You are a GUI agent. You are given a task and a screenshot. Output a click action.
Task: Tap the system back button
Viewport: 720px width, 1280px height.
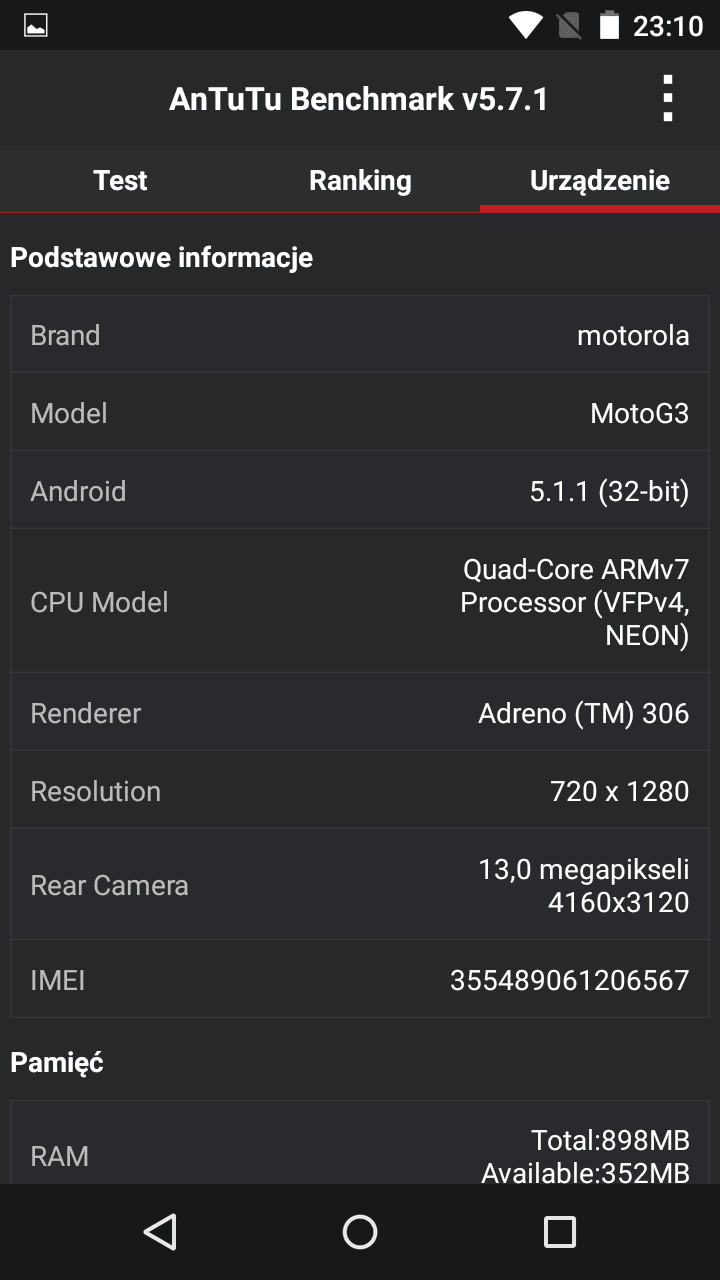[160, 1232]
